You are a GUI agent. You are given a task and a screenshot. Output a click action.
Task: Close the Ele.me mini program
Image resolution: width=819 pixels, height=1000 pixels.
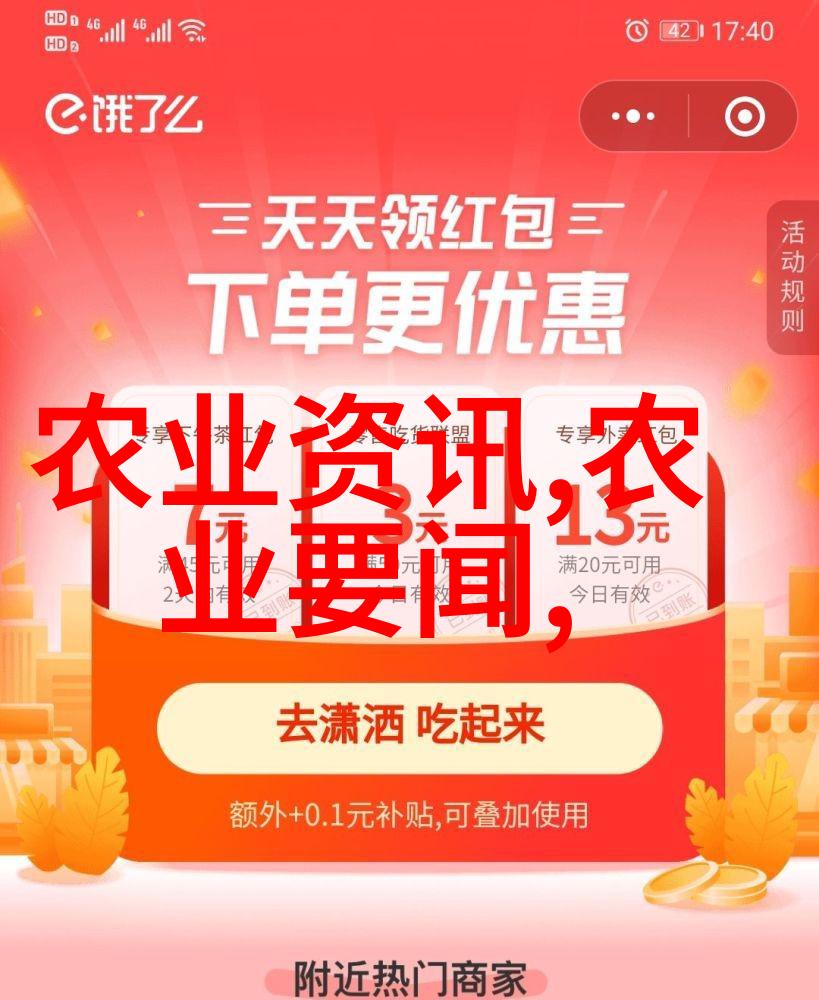tap(744, 117)
